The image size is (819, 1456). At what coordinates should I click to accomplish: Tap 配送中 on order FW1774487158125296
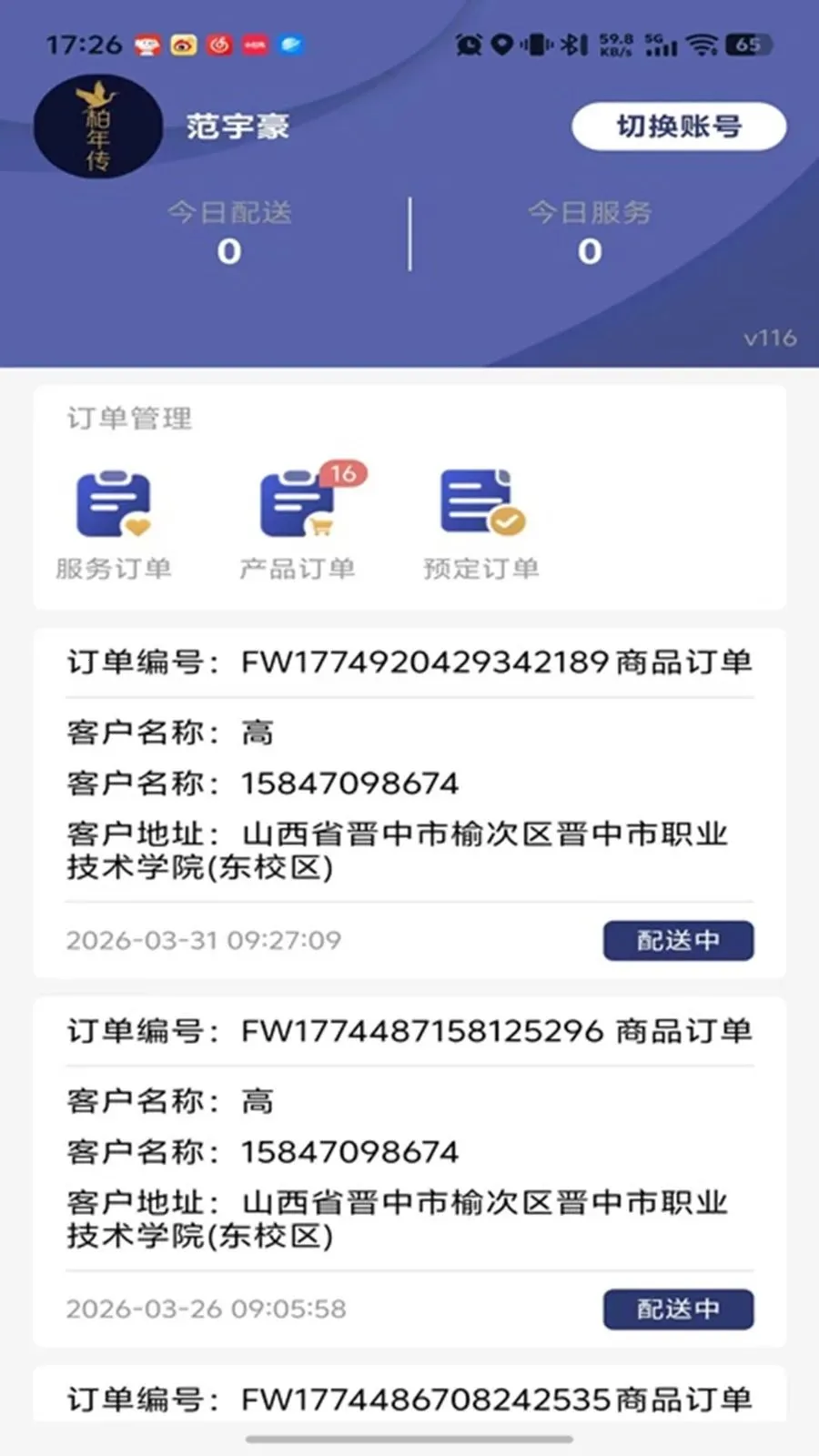pyautogui.click(x=678, y=1309)
